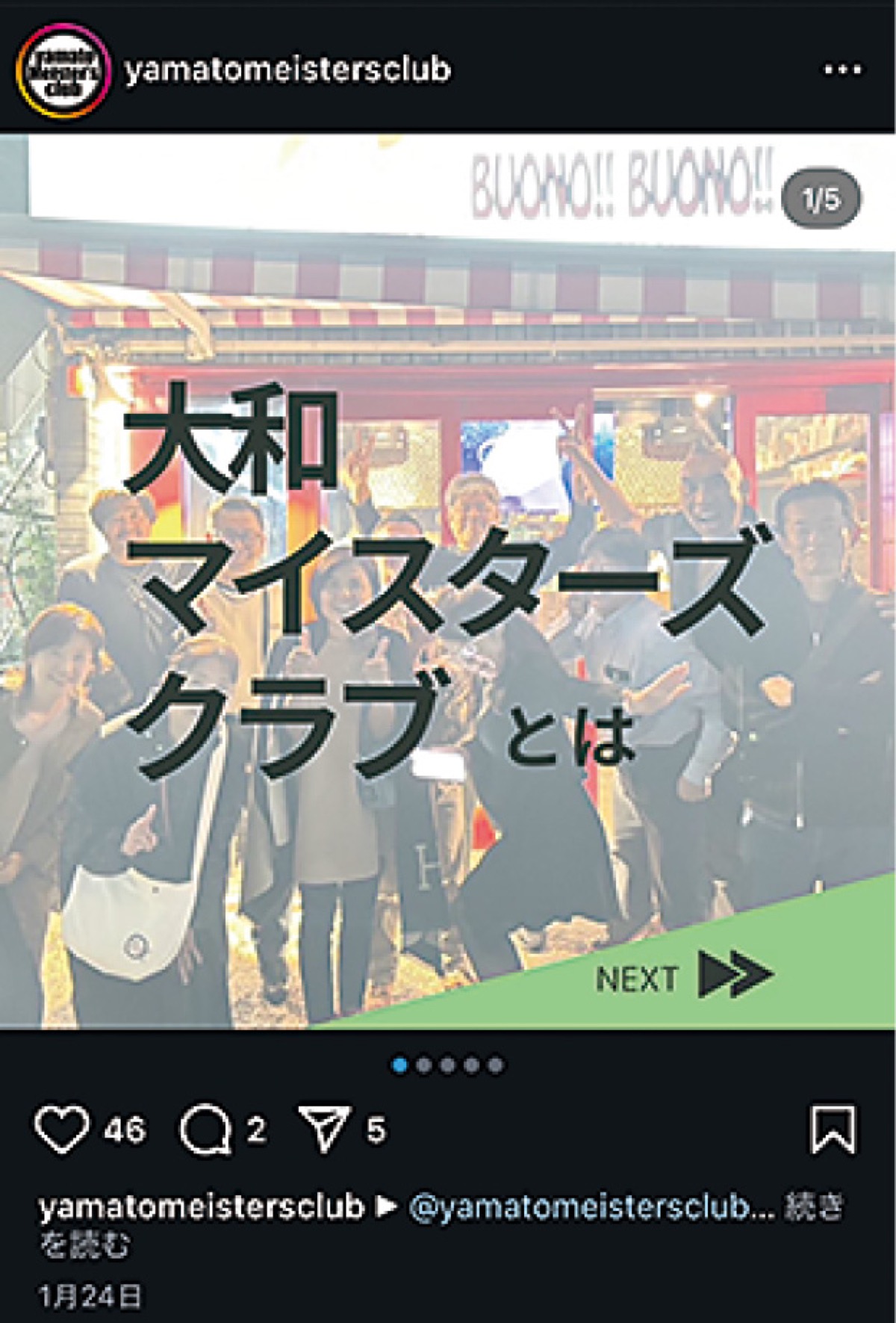Share the post with the paper plane
Screen dimensions: 896x1323
[323, 1129]
